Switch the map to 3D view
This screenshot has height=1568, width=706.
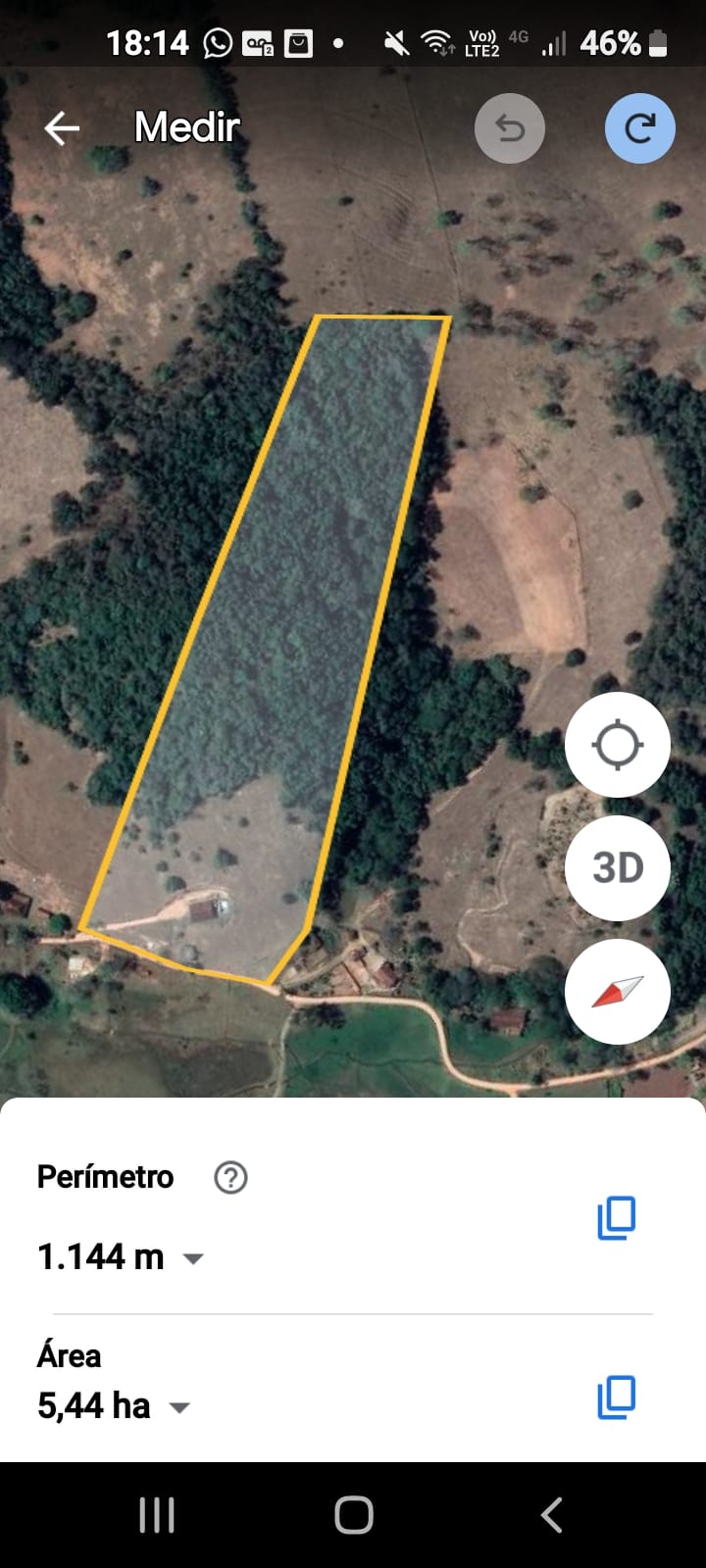coord(618,867)
